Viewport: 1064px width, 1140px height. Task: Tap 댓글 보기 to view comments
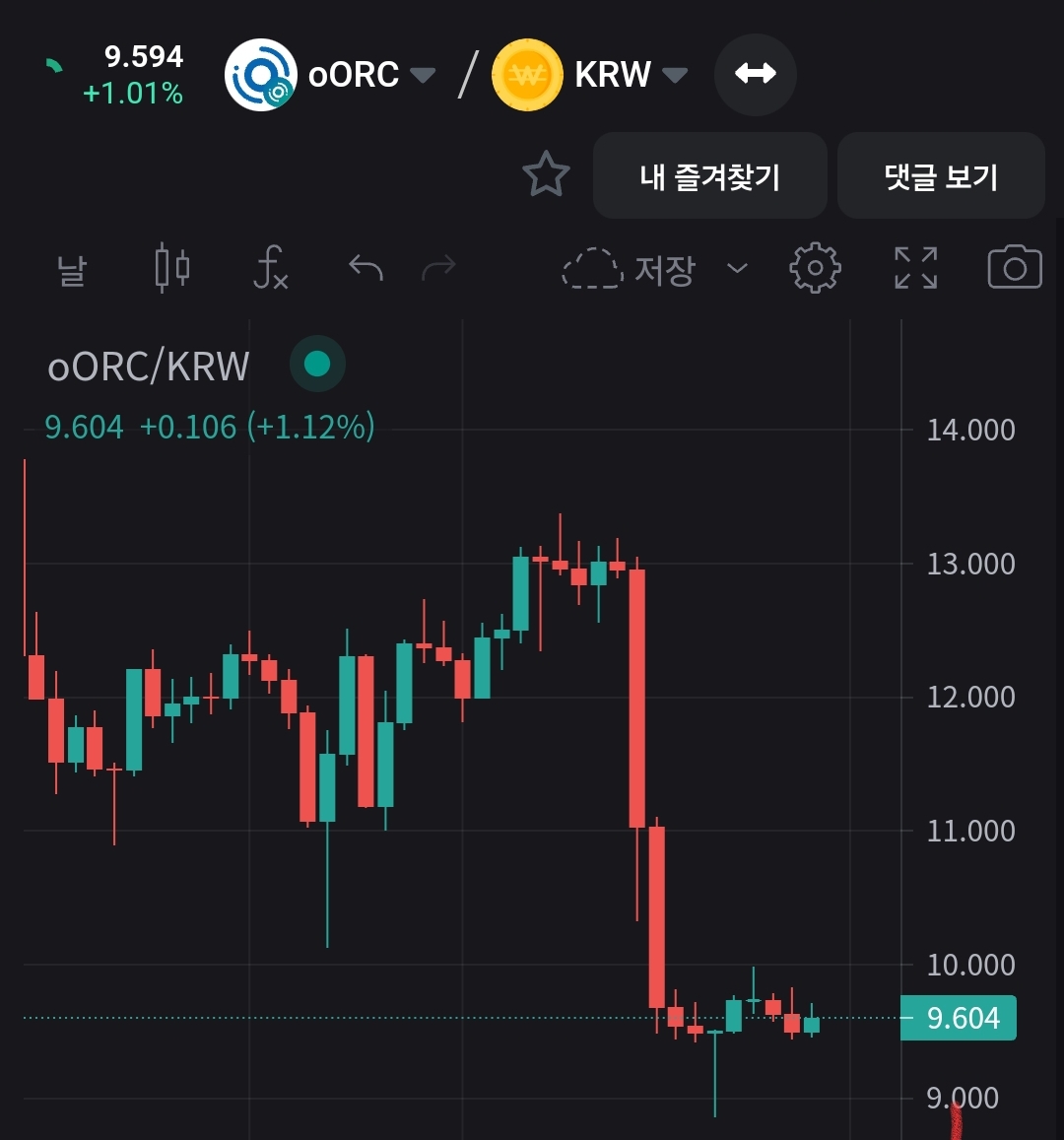click(941, 176)
